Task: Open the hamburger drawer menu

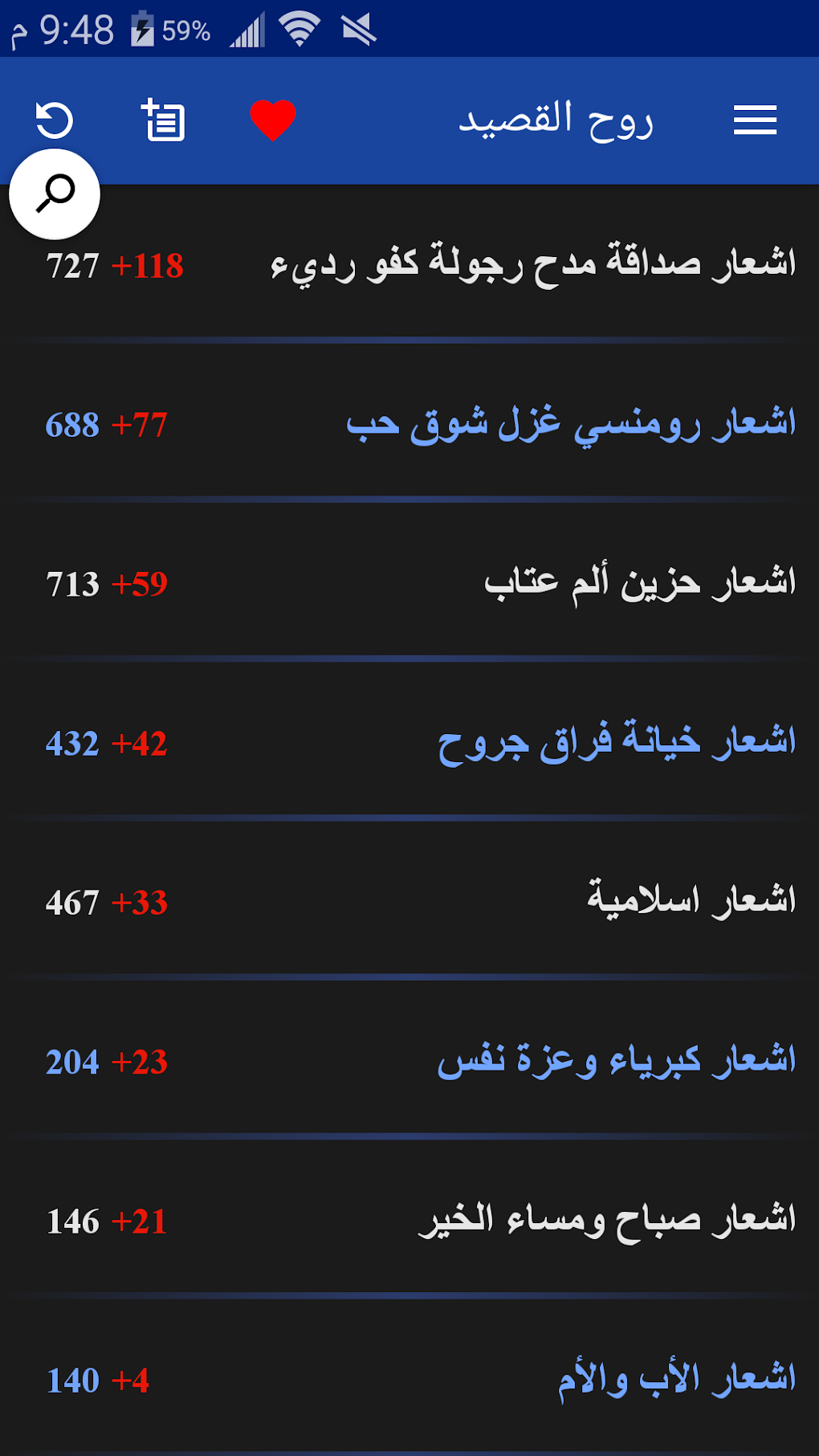Action: (x=755, y=120)
